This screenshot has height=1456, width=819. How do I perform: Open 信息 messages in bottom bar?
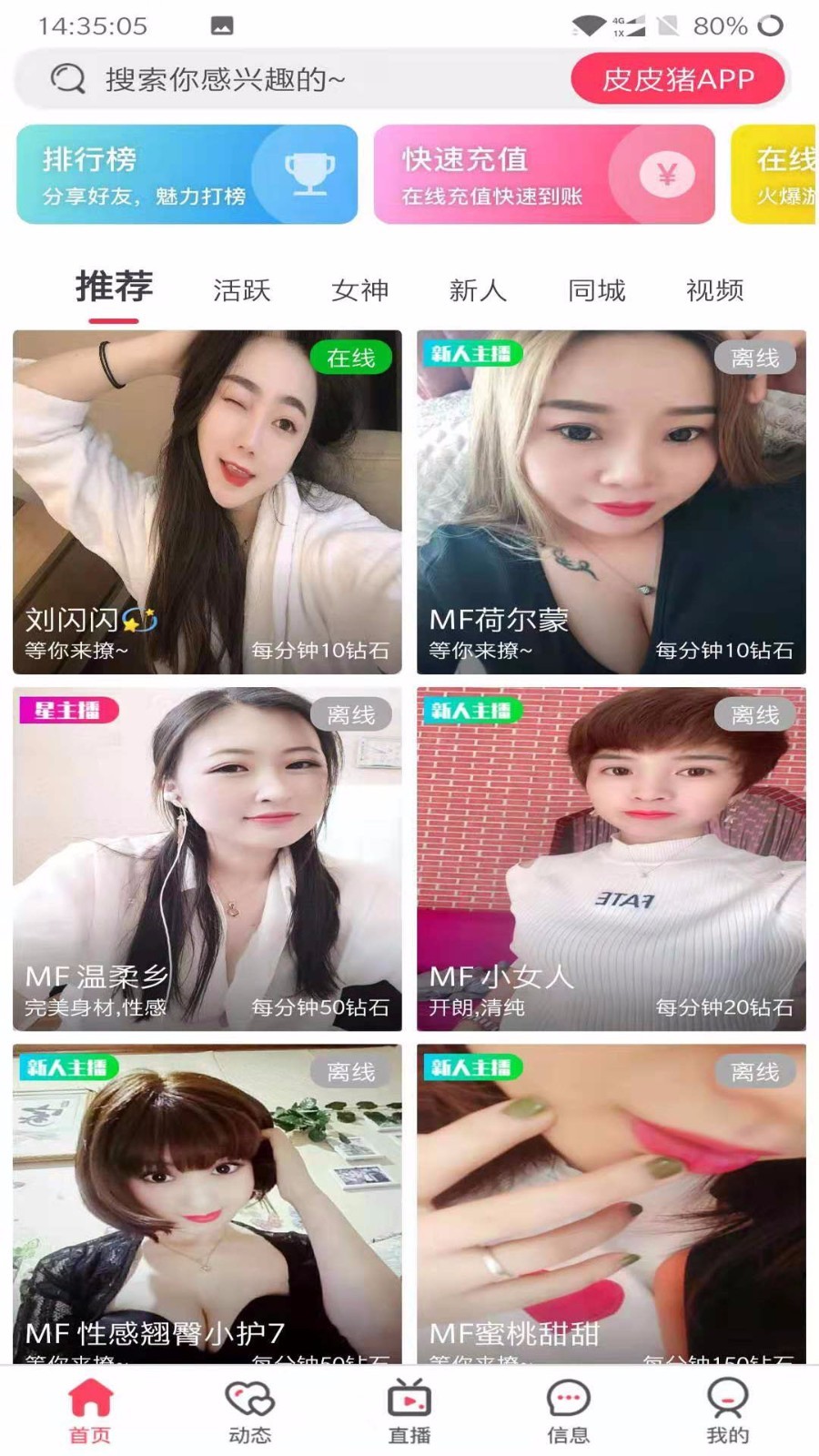coord(569,1411)
